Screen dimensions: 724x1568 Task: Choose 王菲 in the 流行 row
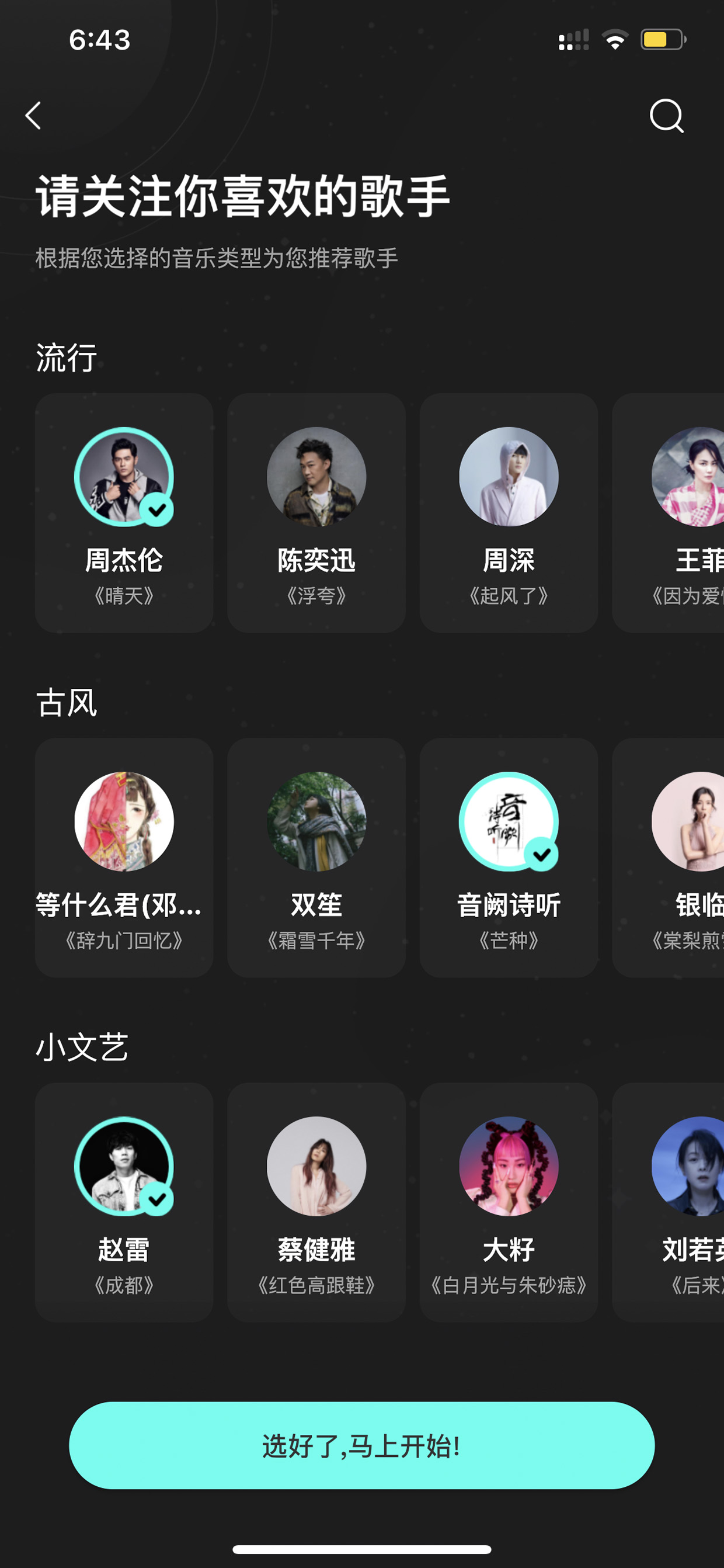(668, 512)
